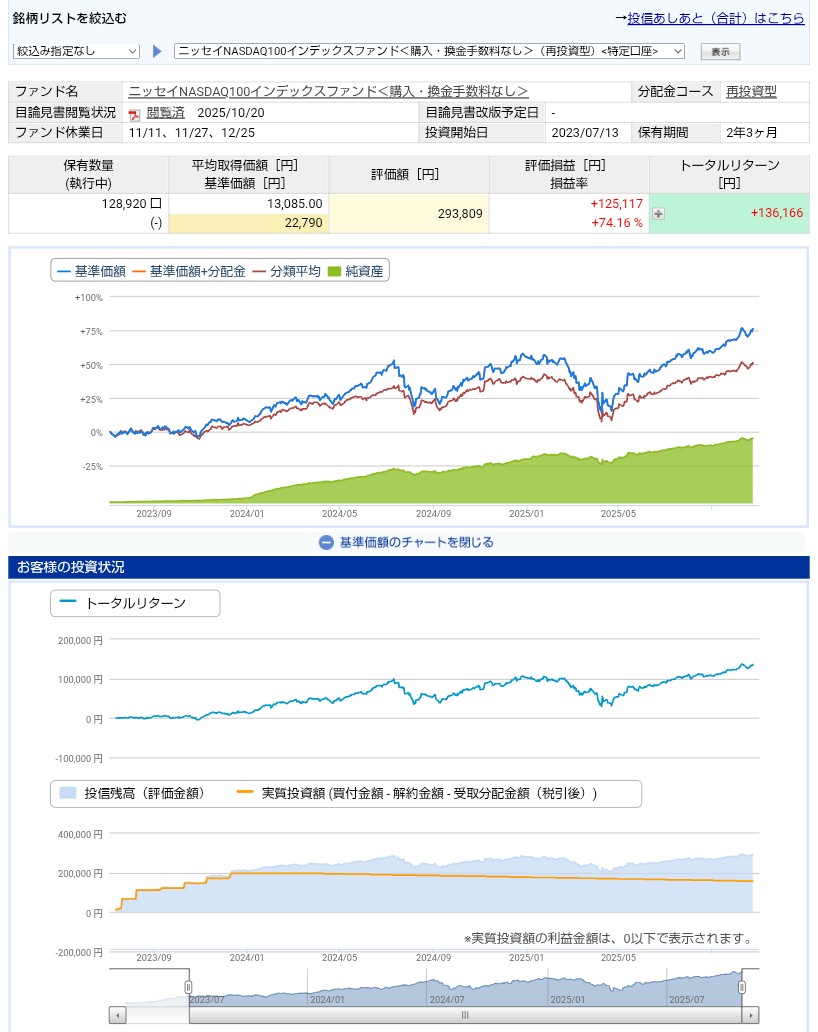Expand the トータルリターン plus icon
Screen dimensions: 818x1032
pyautogui.click(x=658, y=213)
